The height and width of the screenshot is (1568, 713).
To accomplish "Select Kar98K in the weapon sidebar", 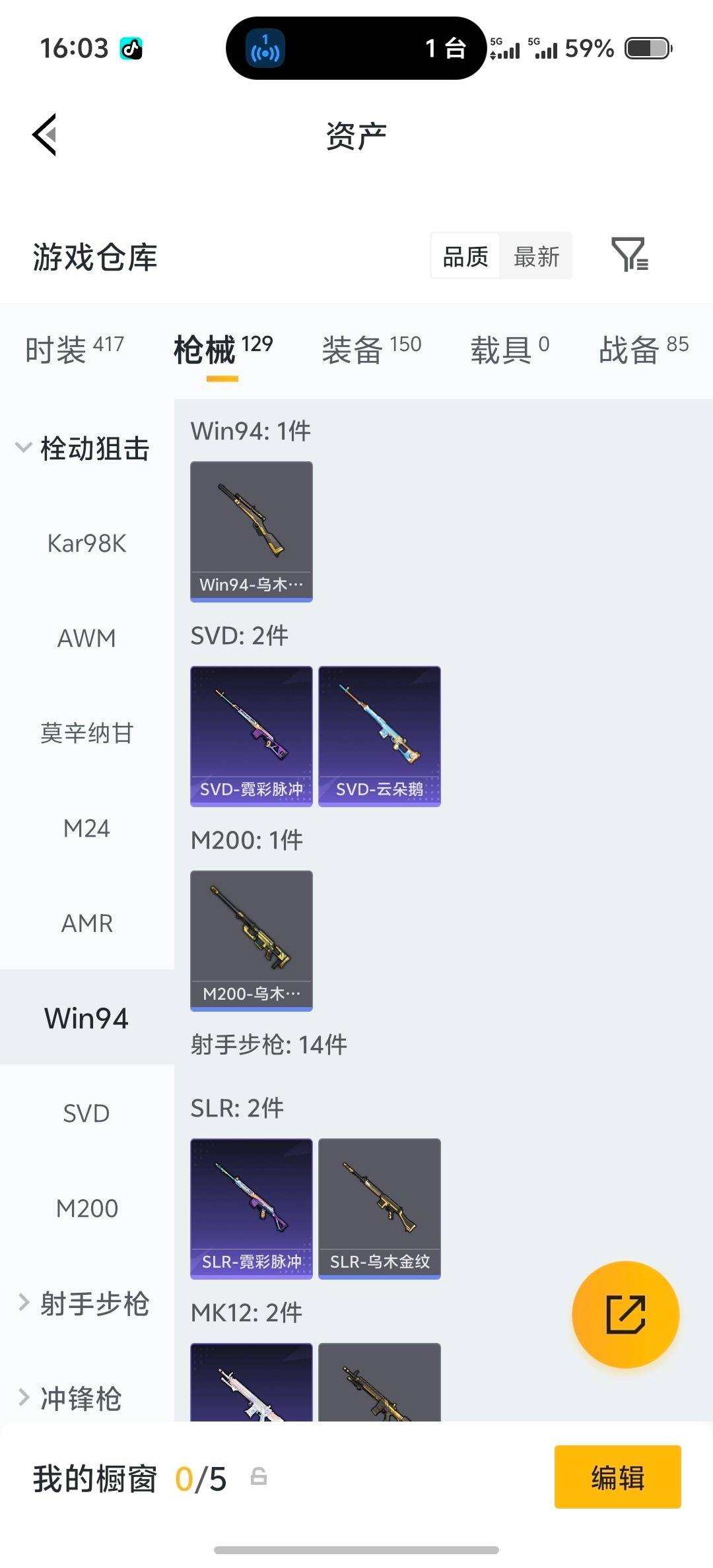I will click(86, 544).
